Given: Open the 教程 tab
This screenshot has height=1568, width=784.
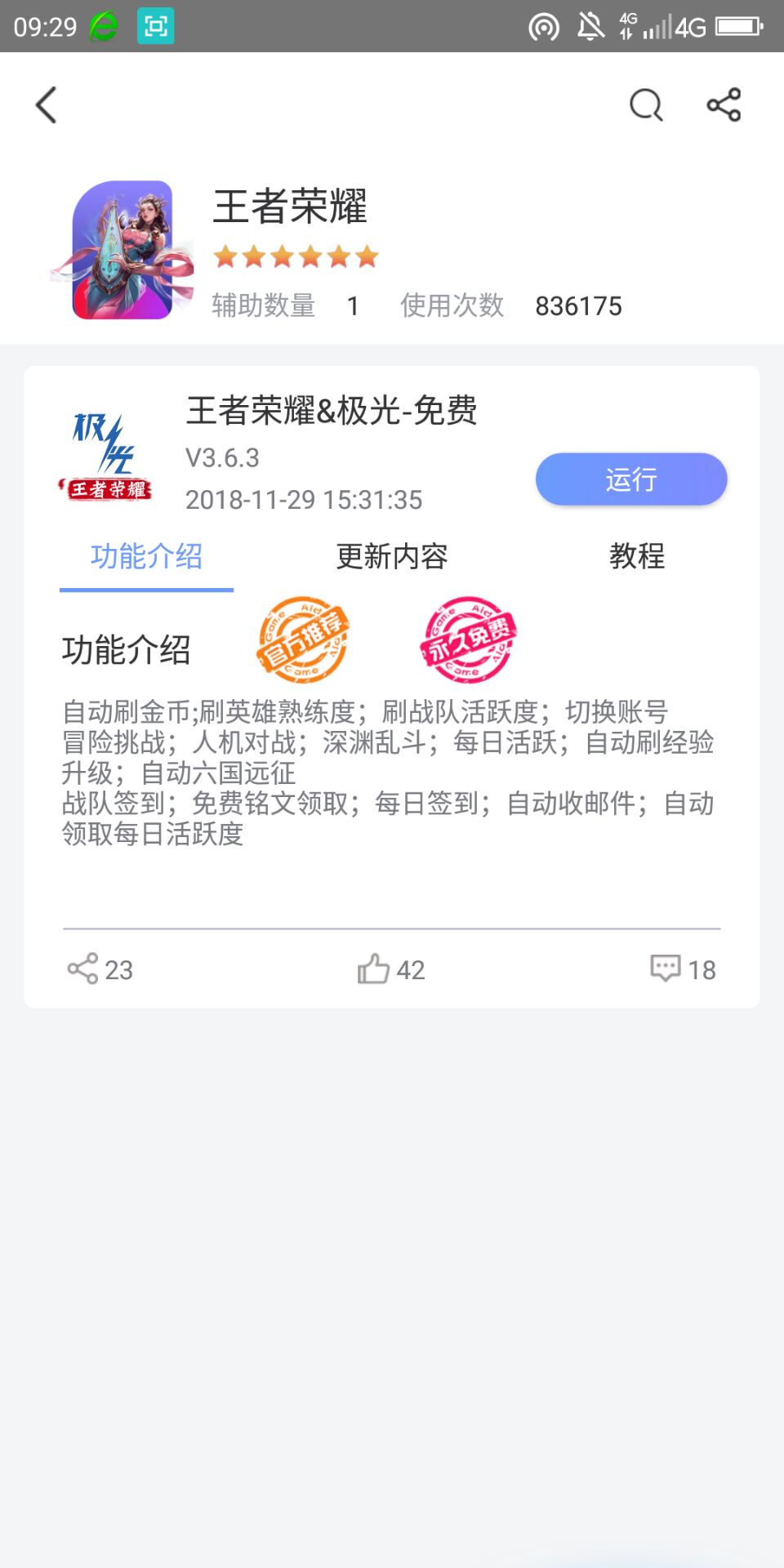Looking at the screenshot, I should pos(637,557).
